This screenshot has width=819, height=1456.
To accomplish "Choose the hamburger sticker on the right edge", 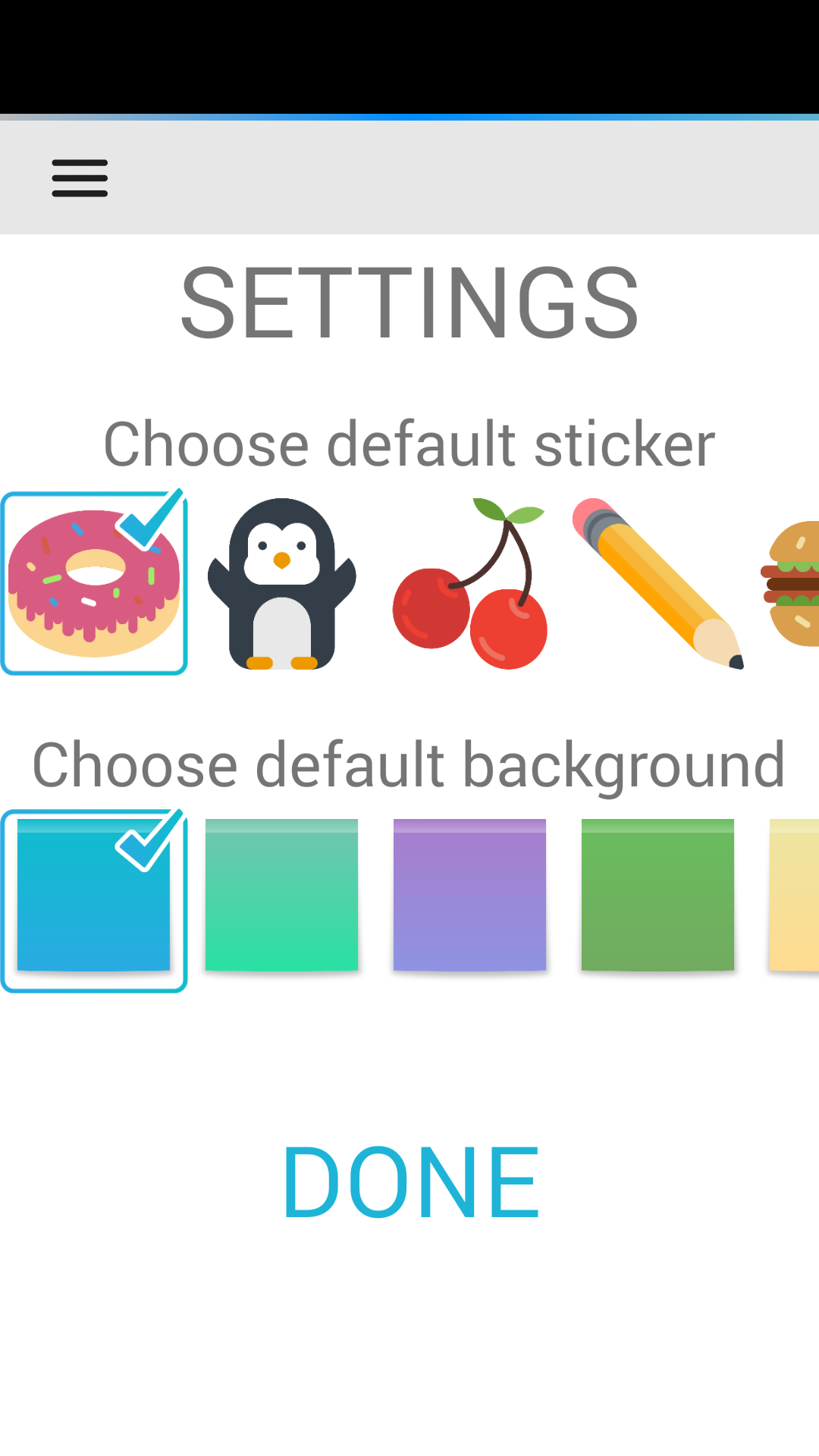I will pos(796,584).
